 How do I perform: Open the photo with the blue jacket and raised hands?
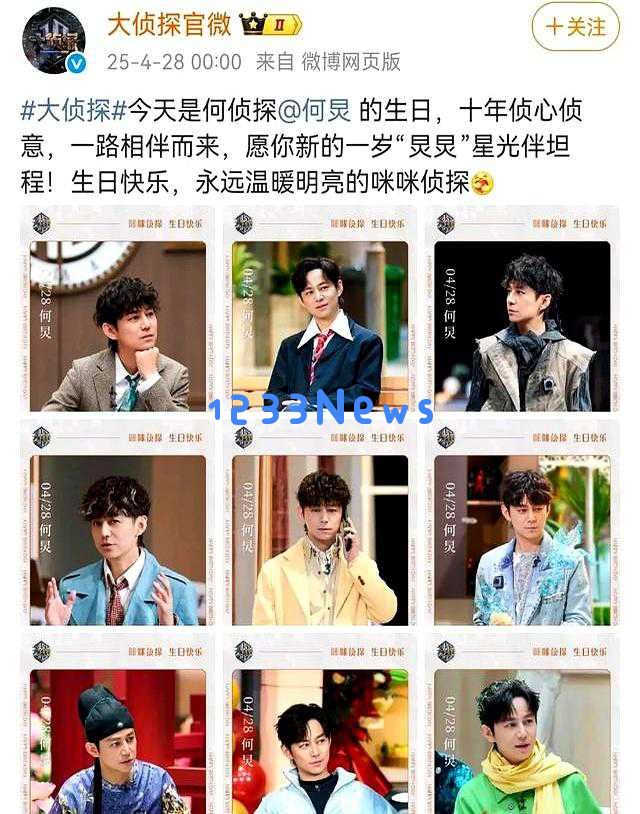117,524
